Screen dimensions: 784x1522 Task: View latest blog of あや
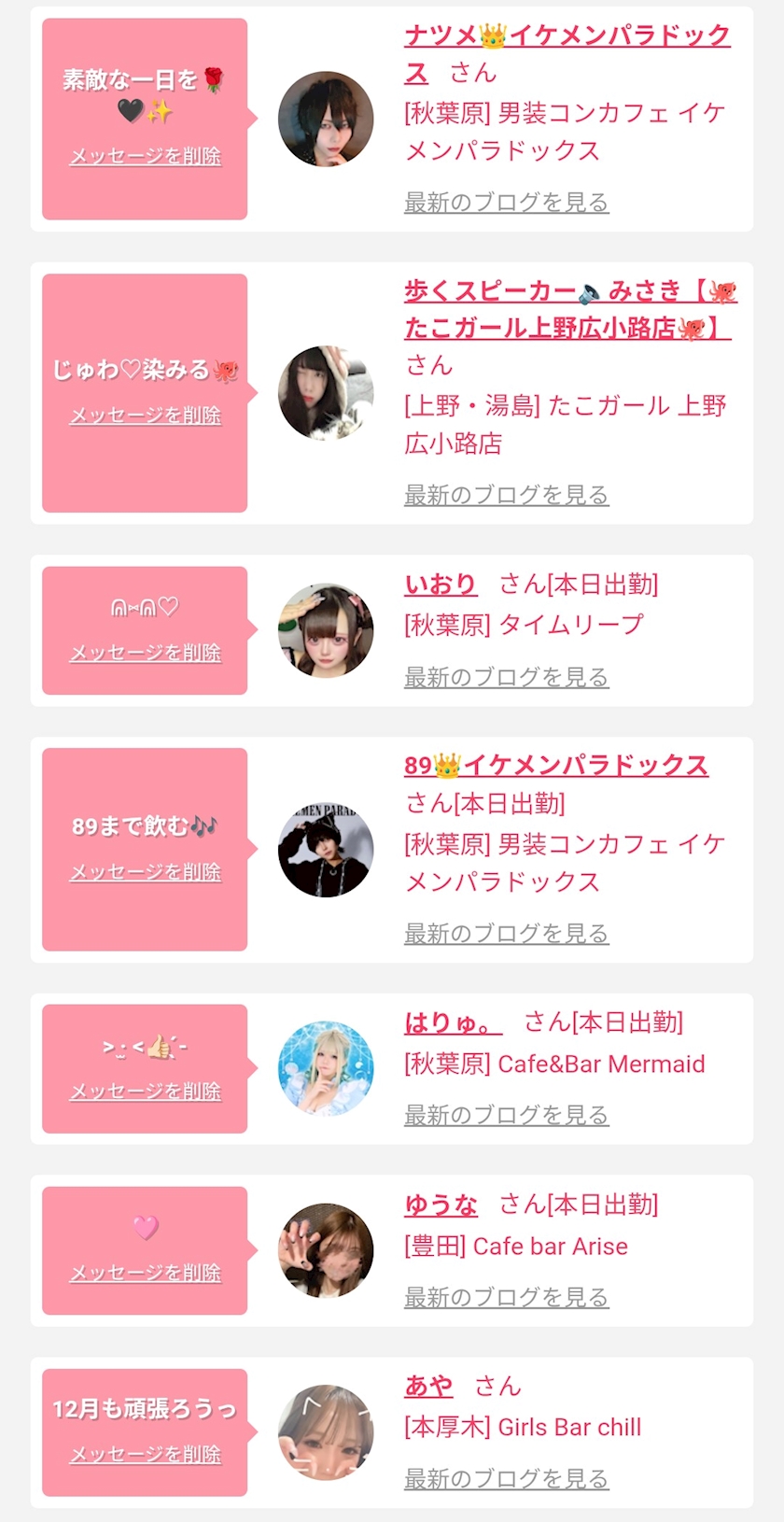[506, 1479]
